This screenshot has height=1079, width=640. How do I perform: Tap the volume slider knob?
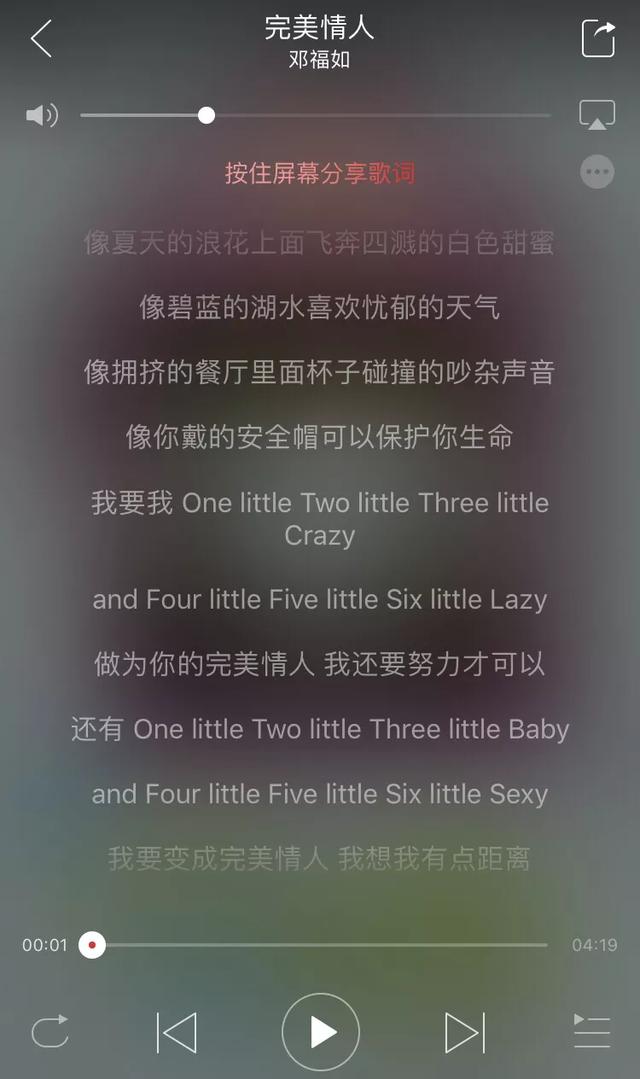pos(206,115)
